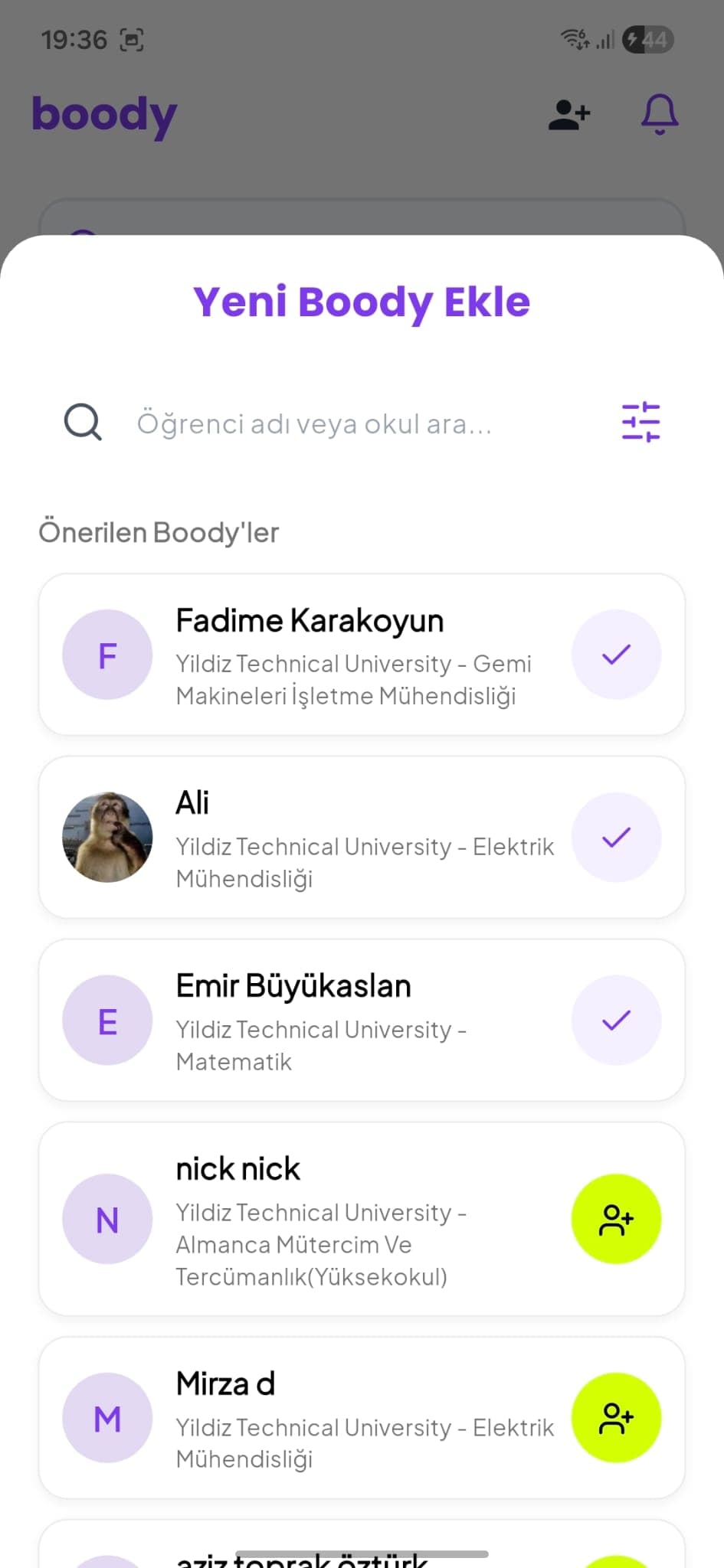Image resolution: width=724 pixels, height=1568 pixels.
Task: Click the student search input field
Action: click(314, 423)
